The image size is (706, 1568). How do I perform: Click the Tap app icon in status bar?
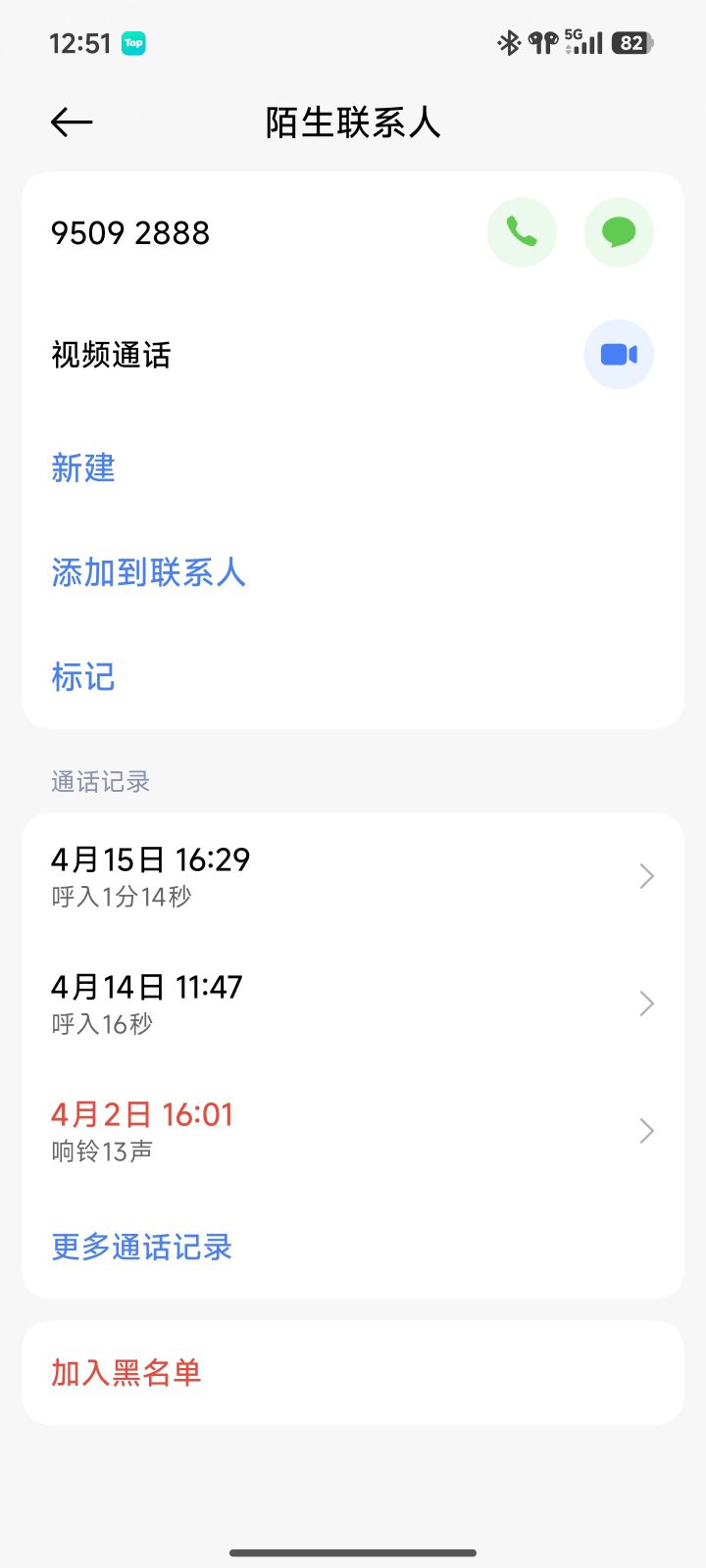pyautogui.click(x=135, y=44)
